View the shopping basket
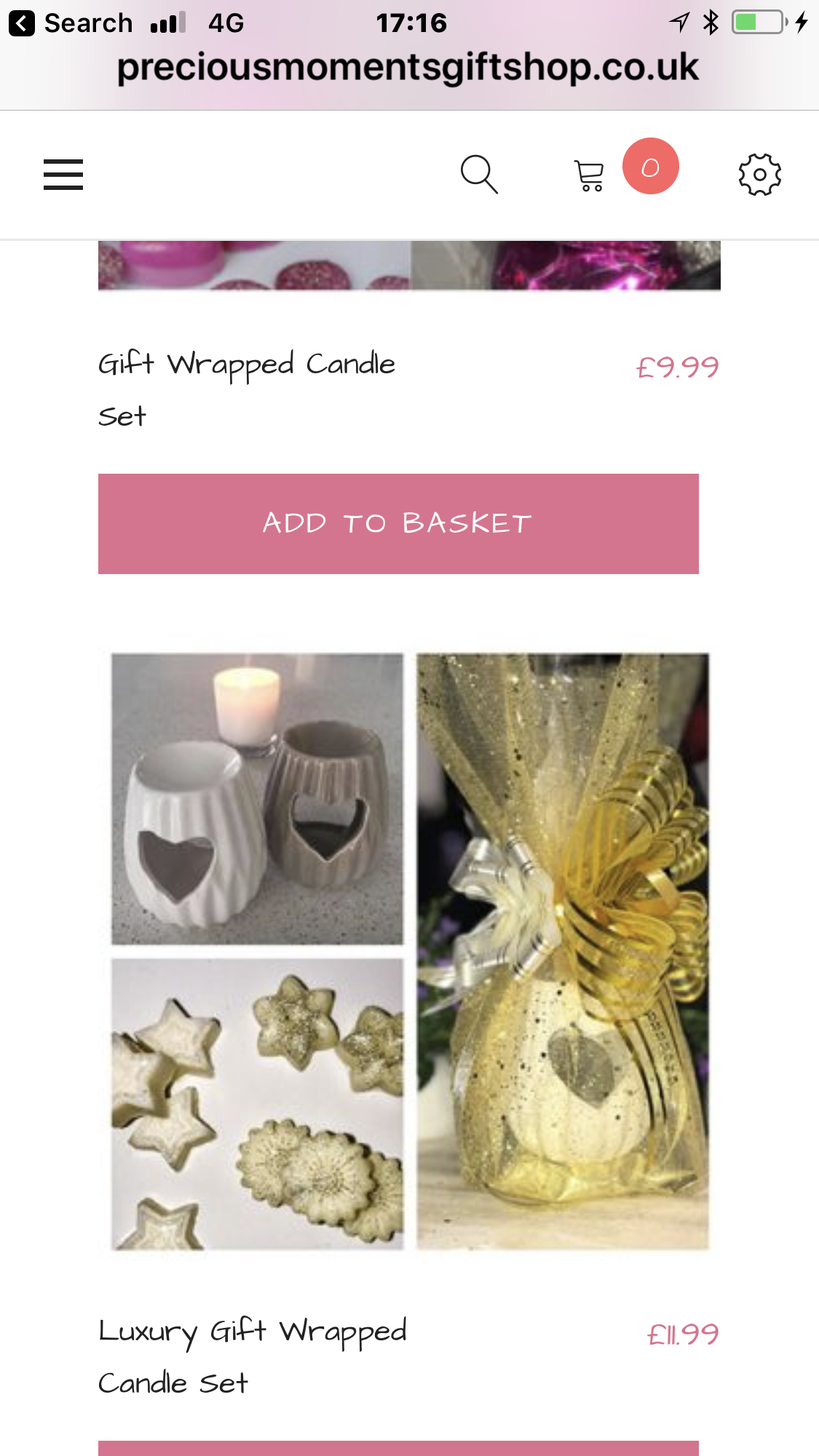Screen dimensions: 819x1456 [x=589, y=176]
